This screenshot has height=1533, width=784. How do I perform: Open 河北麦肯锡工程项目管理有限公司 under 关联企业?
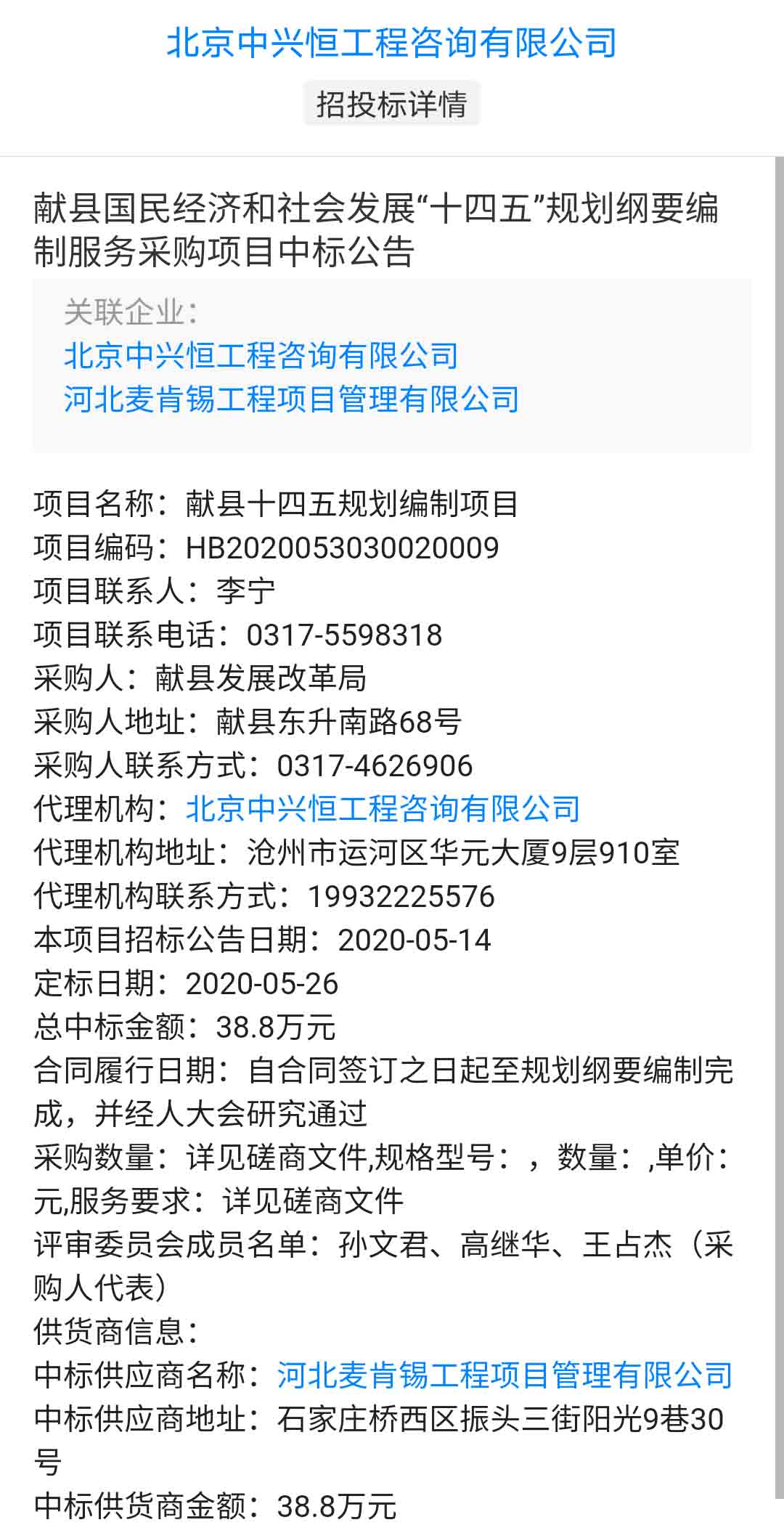coord(291,399)
